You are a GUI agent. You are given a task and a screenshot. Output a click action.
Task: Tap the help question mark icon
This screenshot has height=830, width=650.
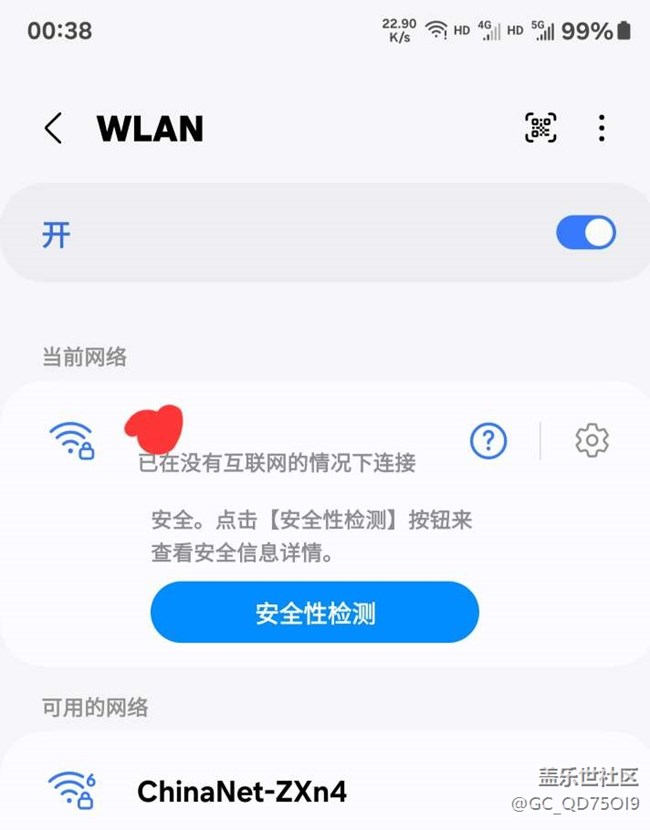tap(489, 440)
